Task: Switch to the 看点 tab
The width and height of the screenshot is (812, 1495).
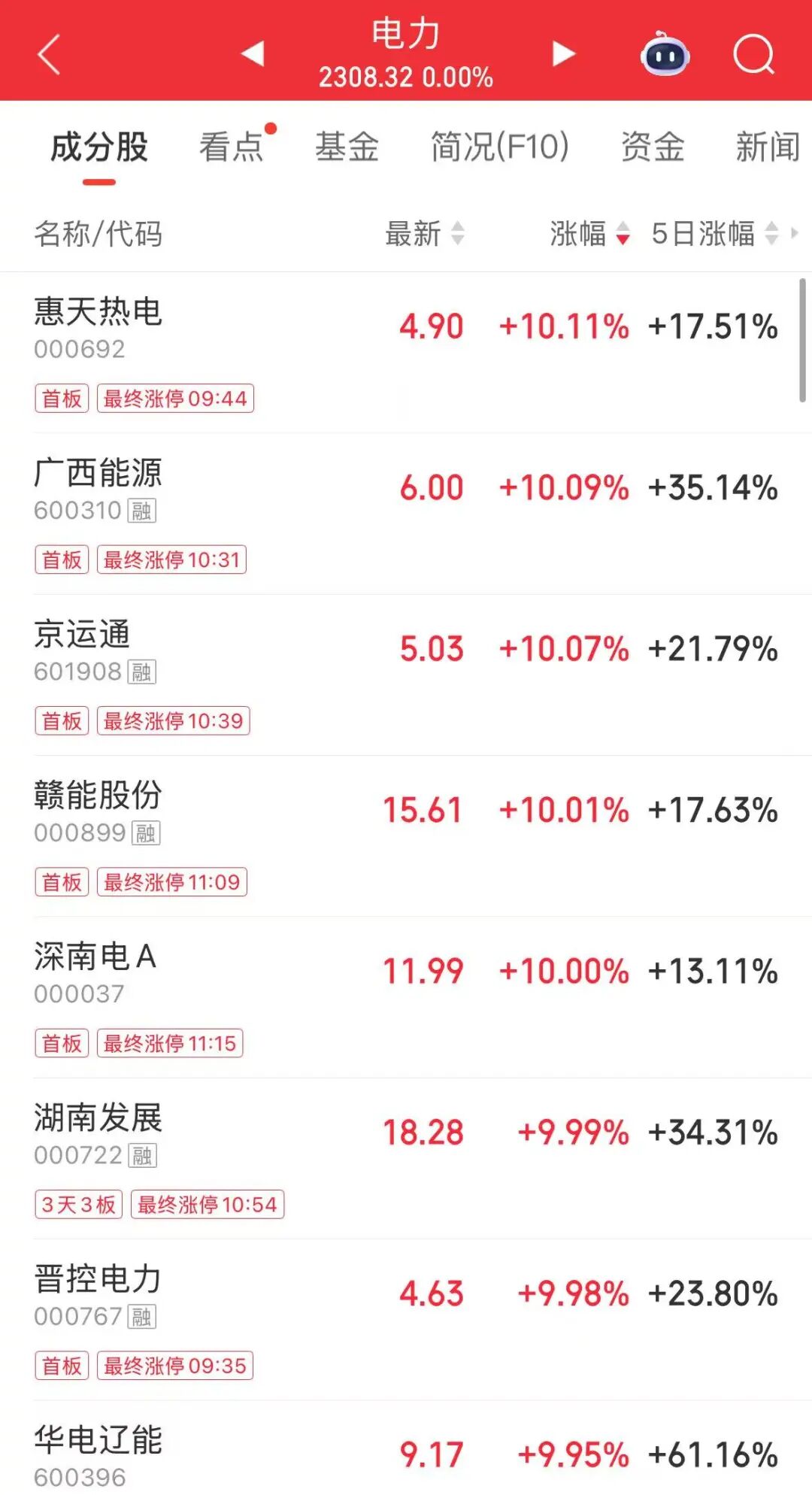Action: click(x=232, y=147)
